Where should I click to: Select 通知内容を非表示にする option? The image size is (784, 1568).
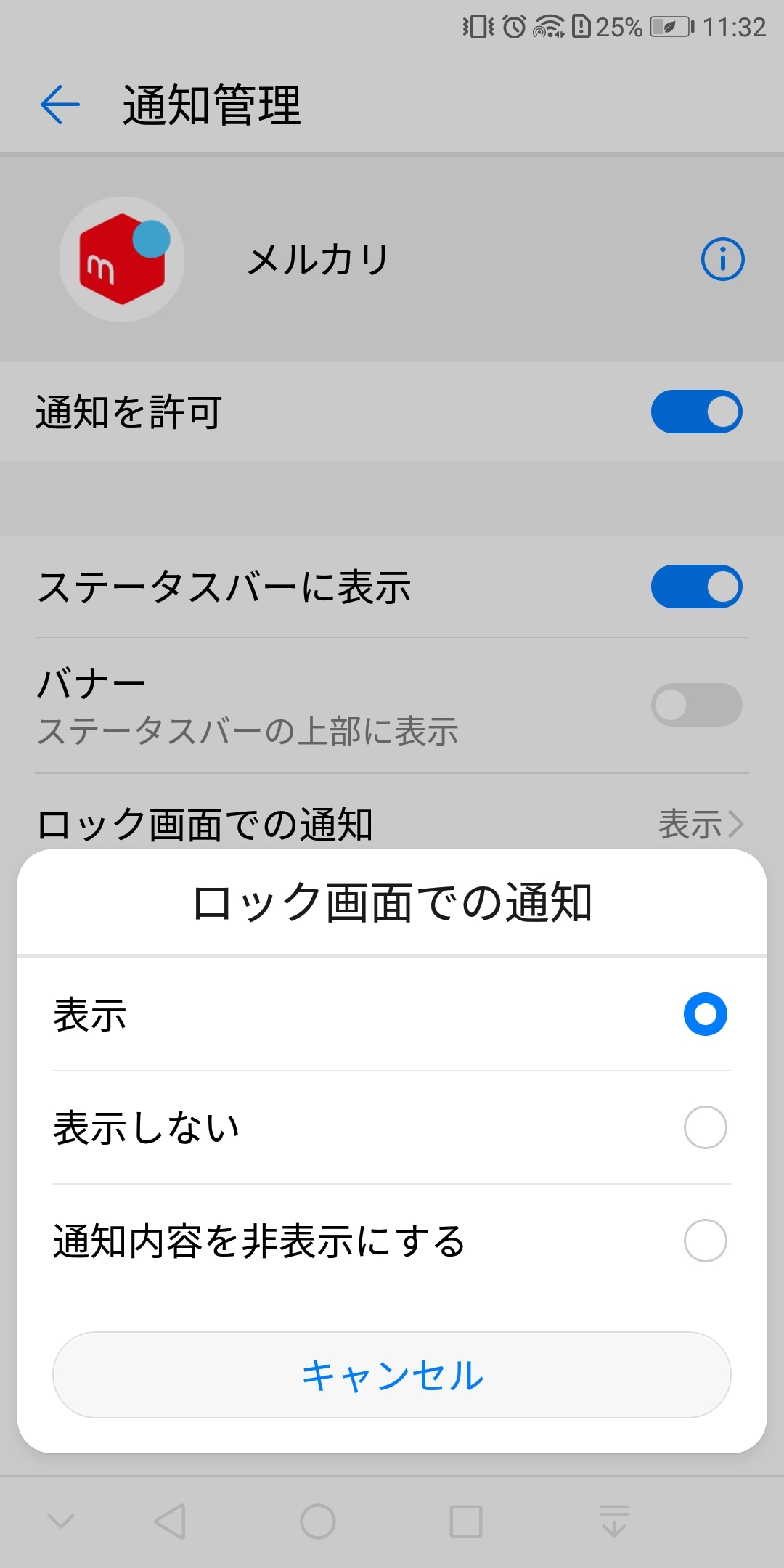(x=704, y=1241)
